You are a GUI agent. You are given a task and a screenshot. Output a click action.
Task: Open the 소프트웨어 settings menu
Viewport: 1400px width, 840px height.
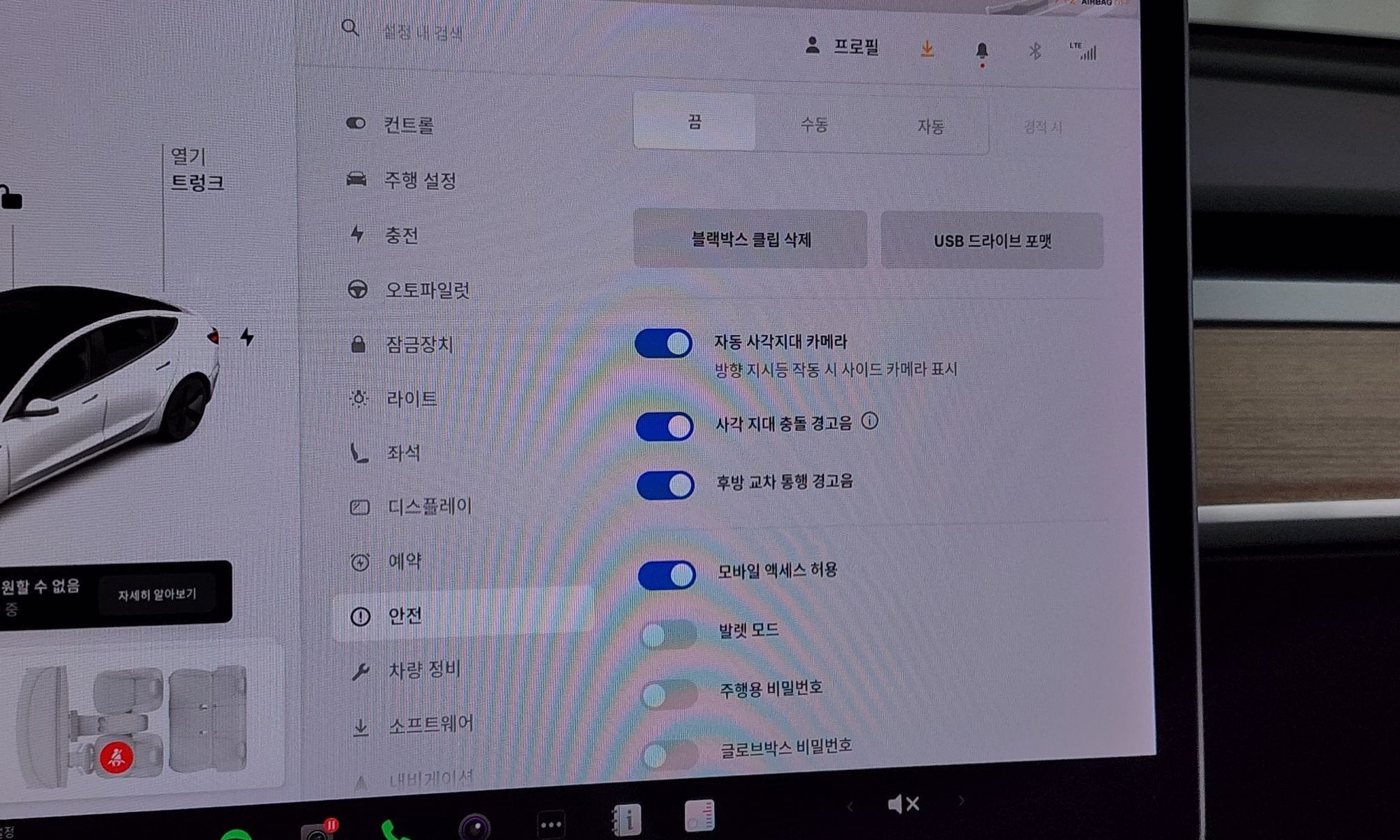tap(430, 724)
